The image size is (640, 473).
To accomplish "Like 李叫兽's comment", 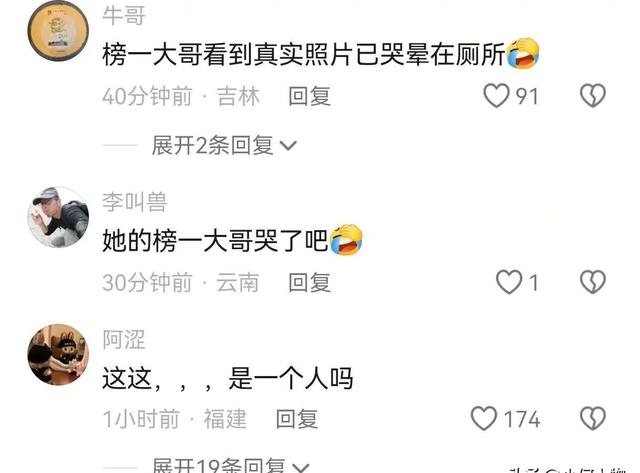I will click(x=509, y=282).
